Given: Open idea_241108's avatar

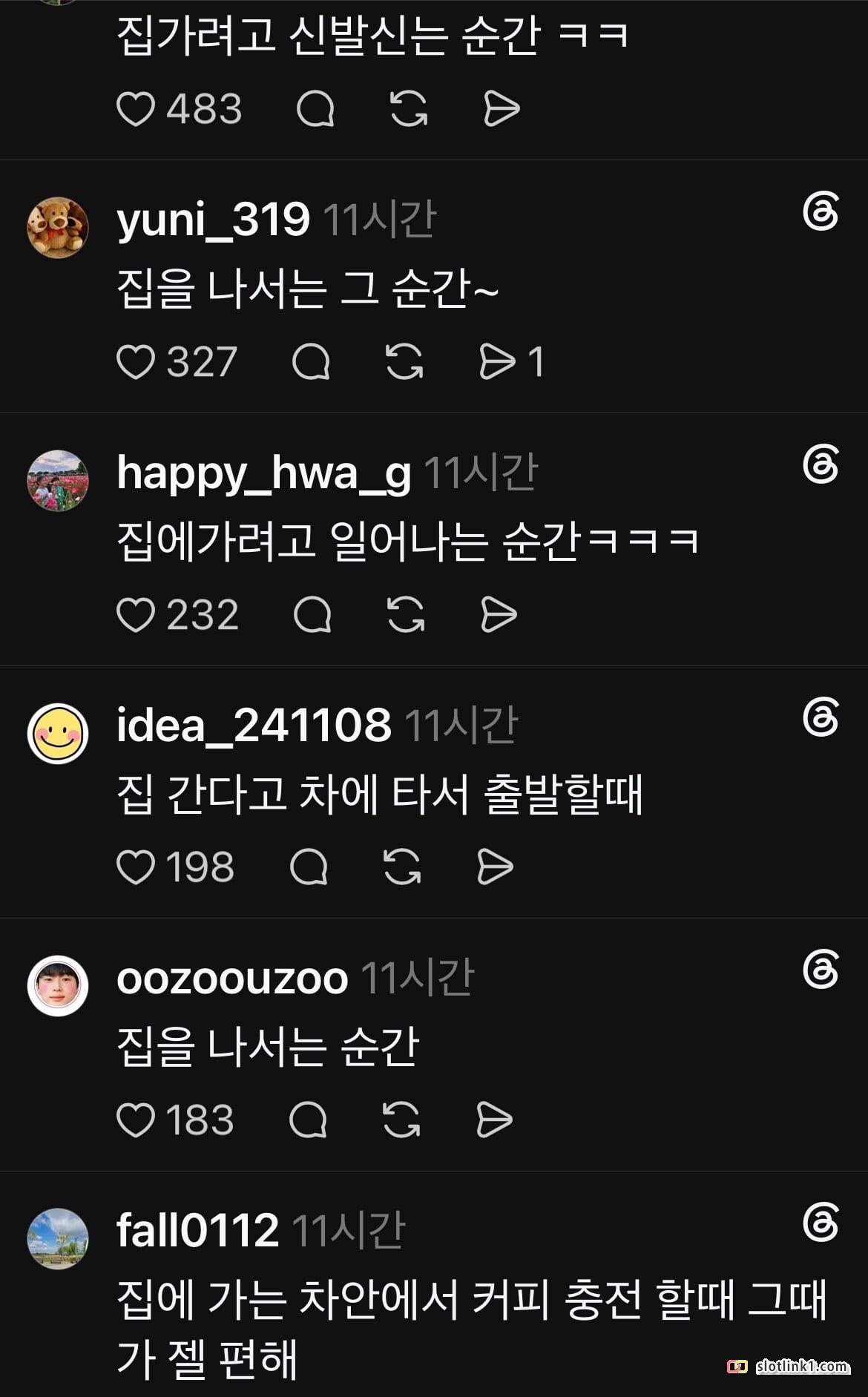Looking at the screenshot, I should point(58,733).
